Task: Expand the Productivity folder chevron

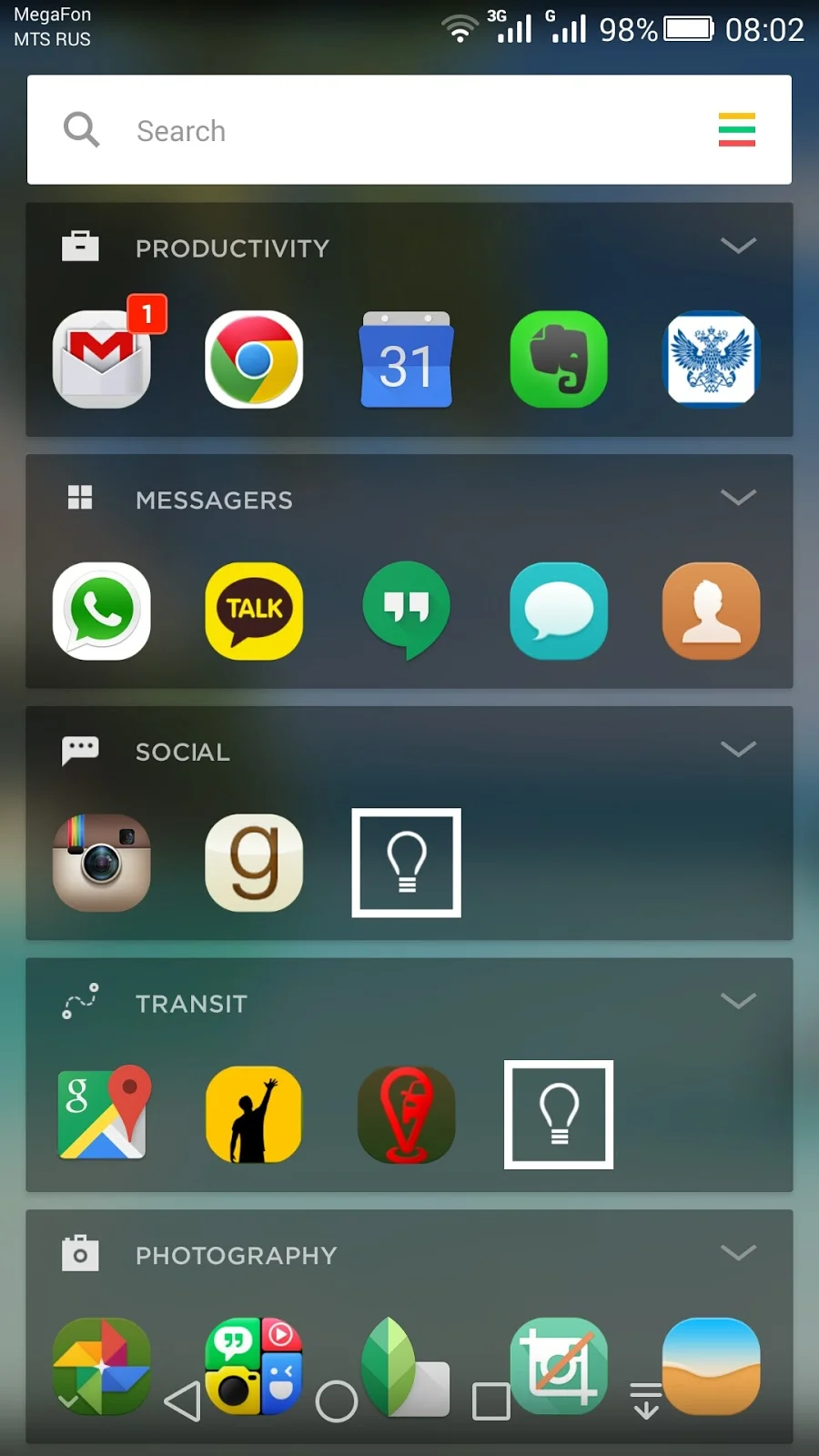Action: [x=738, y=246]
